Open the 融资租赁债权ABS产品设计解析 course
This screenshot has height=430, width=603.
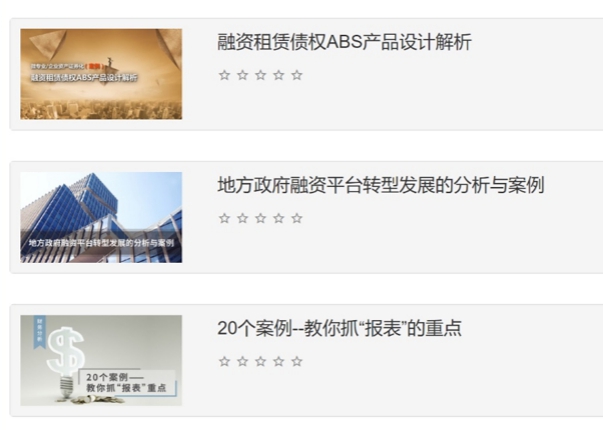(344, 42)
